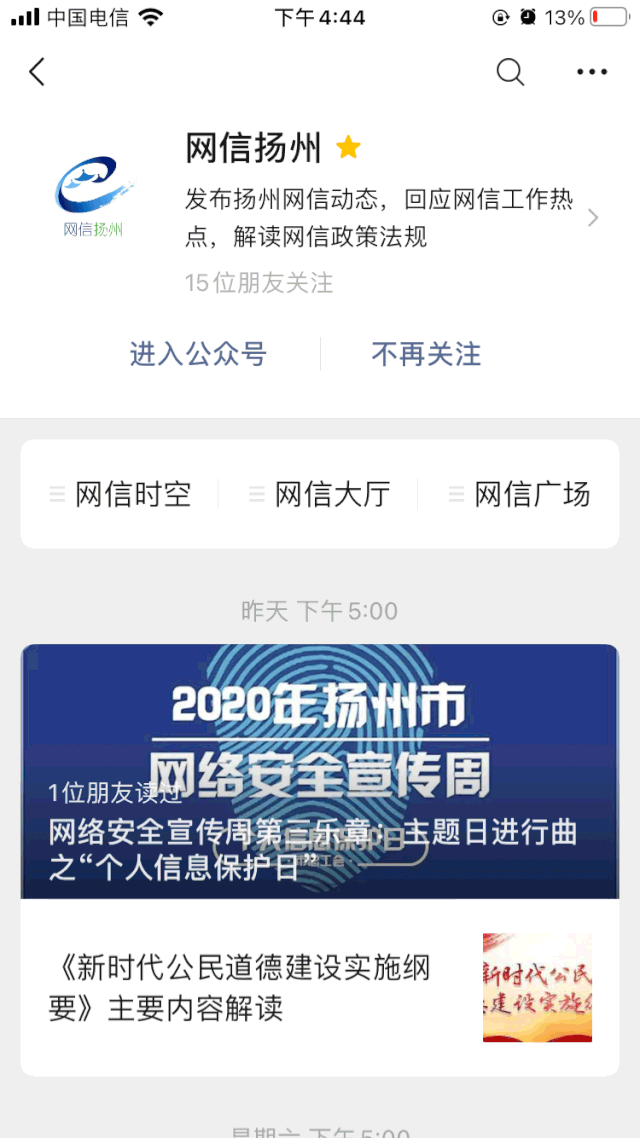Open the three-dot overflow menu

click(592, 72)
